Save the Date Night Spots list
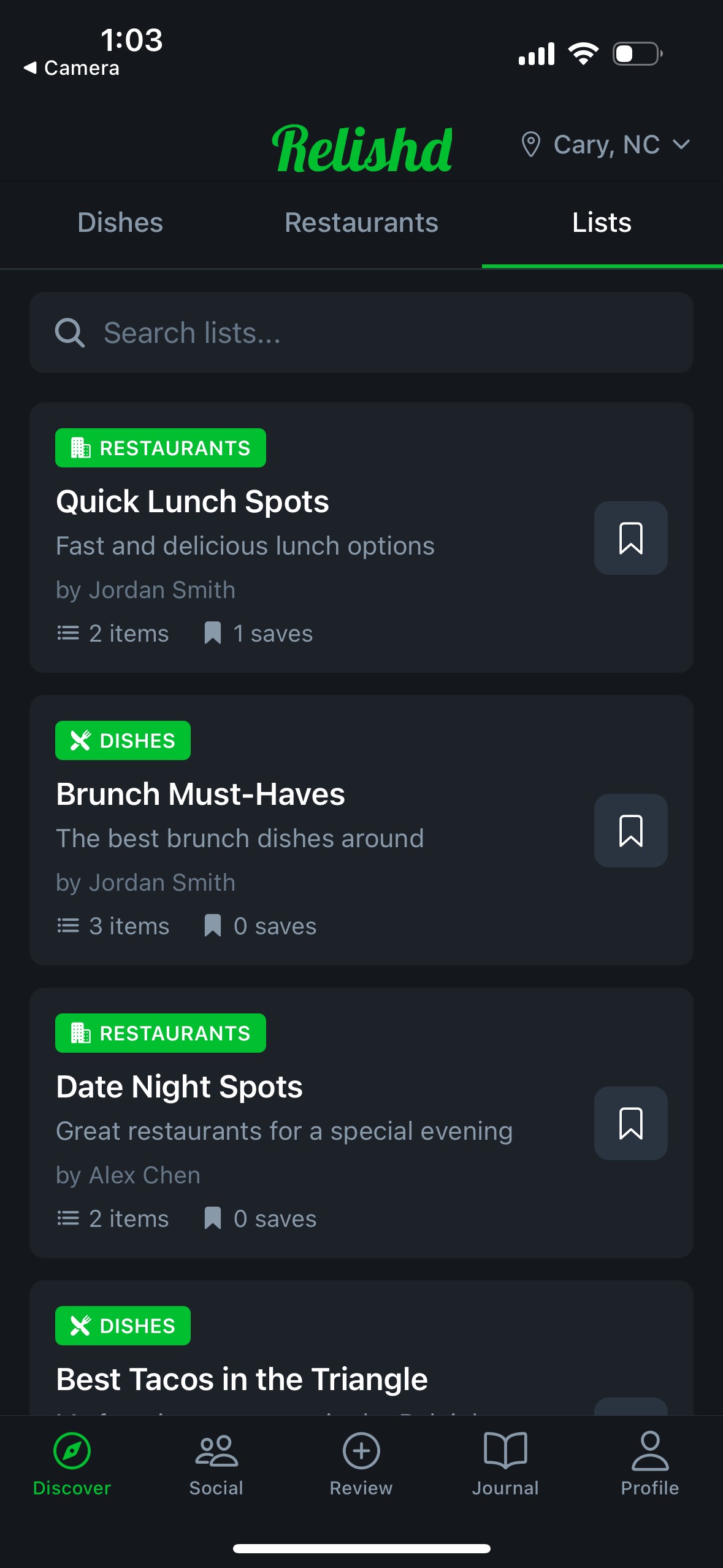The width and height of the screenshot is (723, 1568). (630, 1124)
